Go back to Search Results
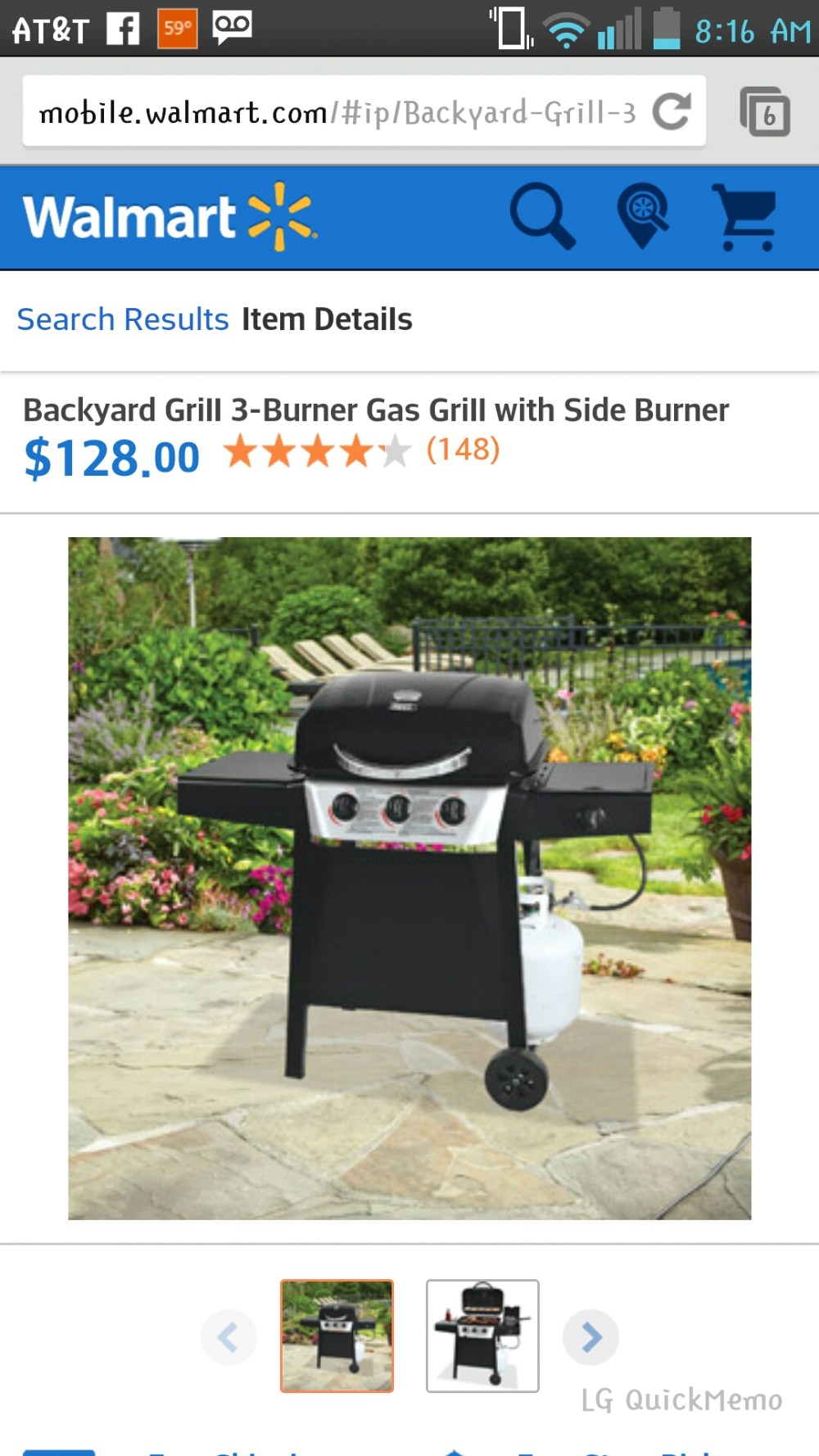 123,319
